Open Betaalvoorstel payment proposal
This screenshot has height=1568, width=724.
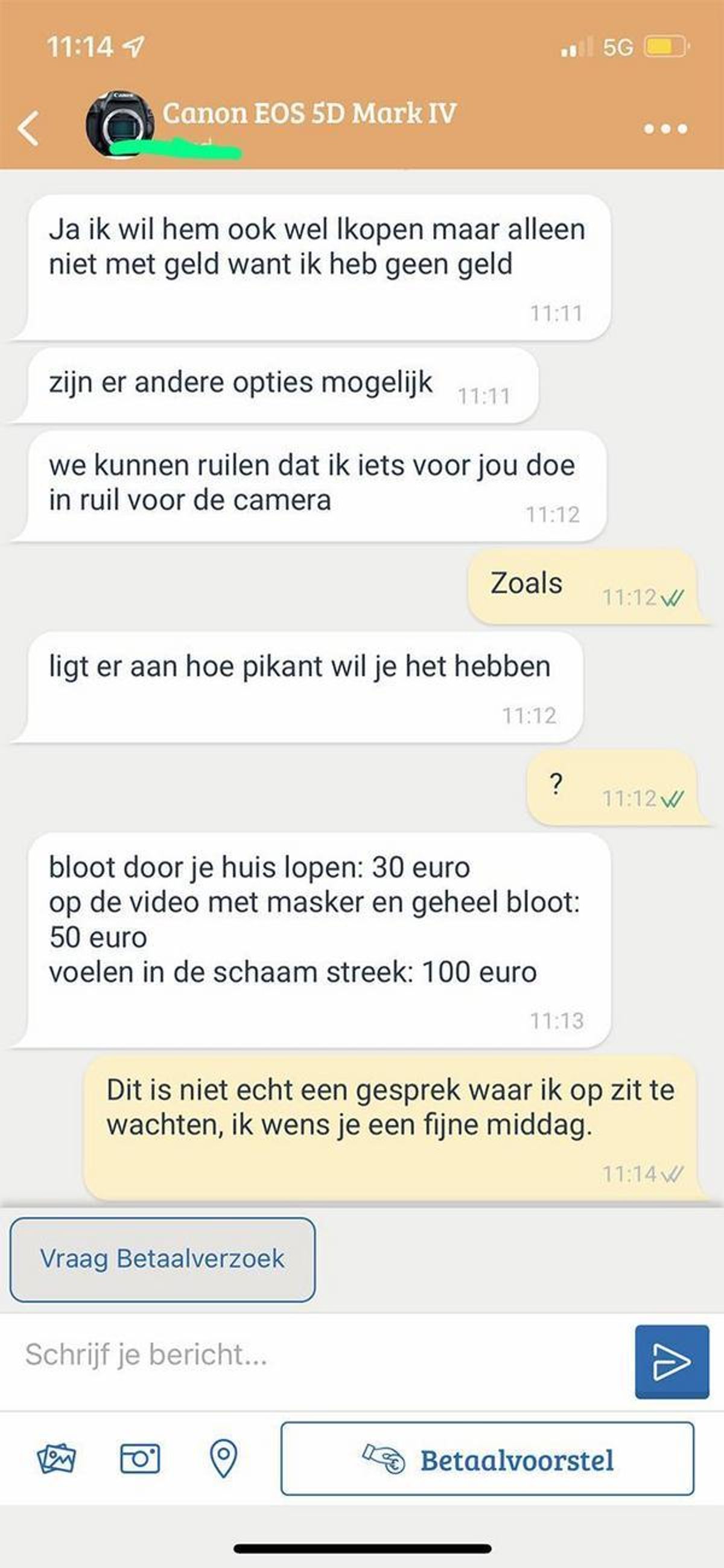(487, 1460)
